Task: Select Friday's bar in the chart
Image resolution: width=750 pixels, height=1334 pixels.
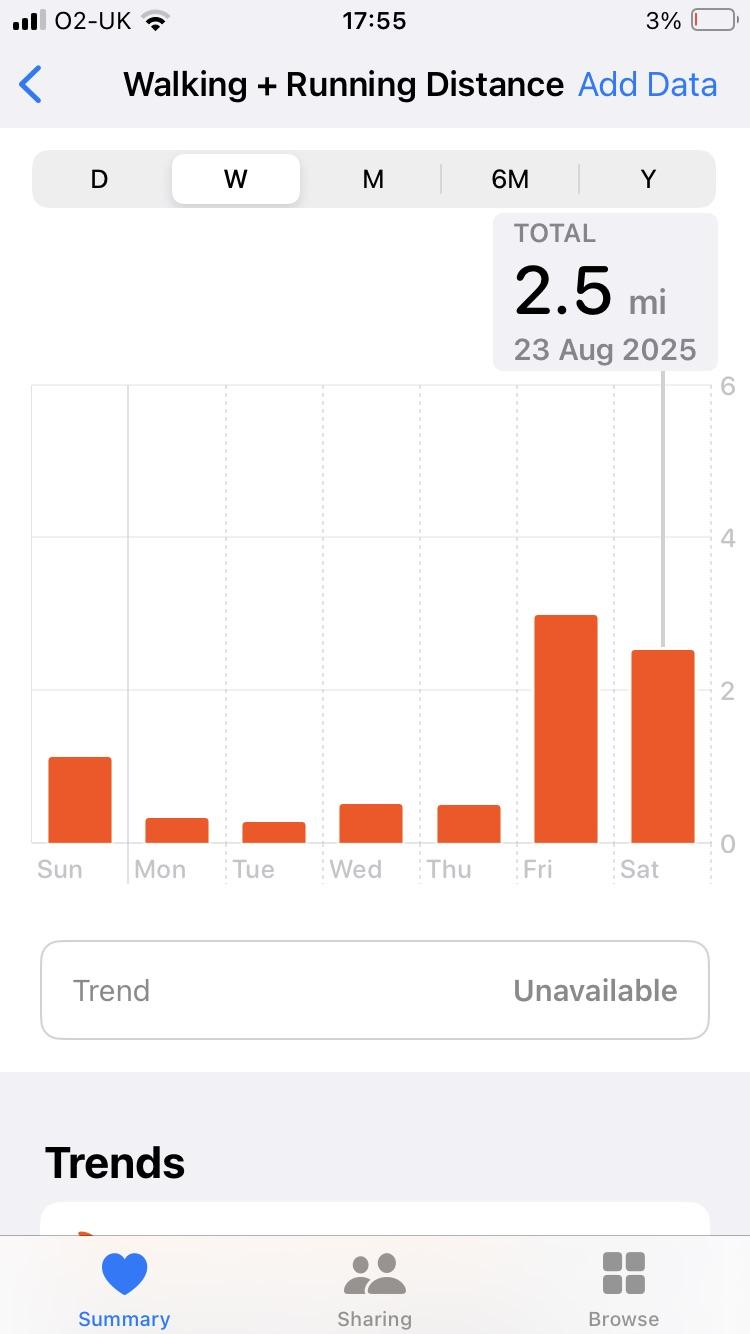Action: coord(566,729)
